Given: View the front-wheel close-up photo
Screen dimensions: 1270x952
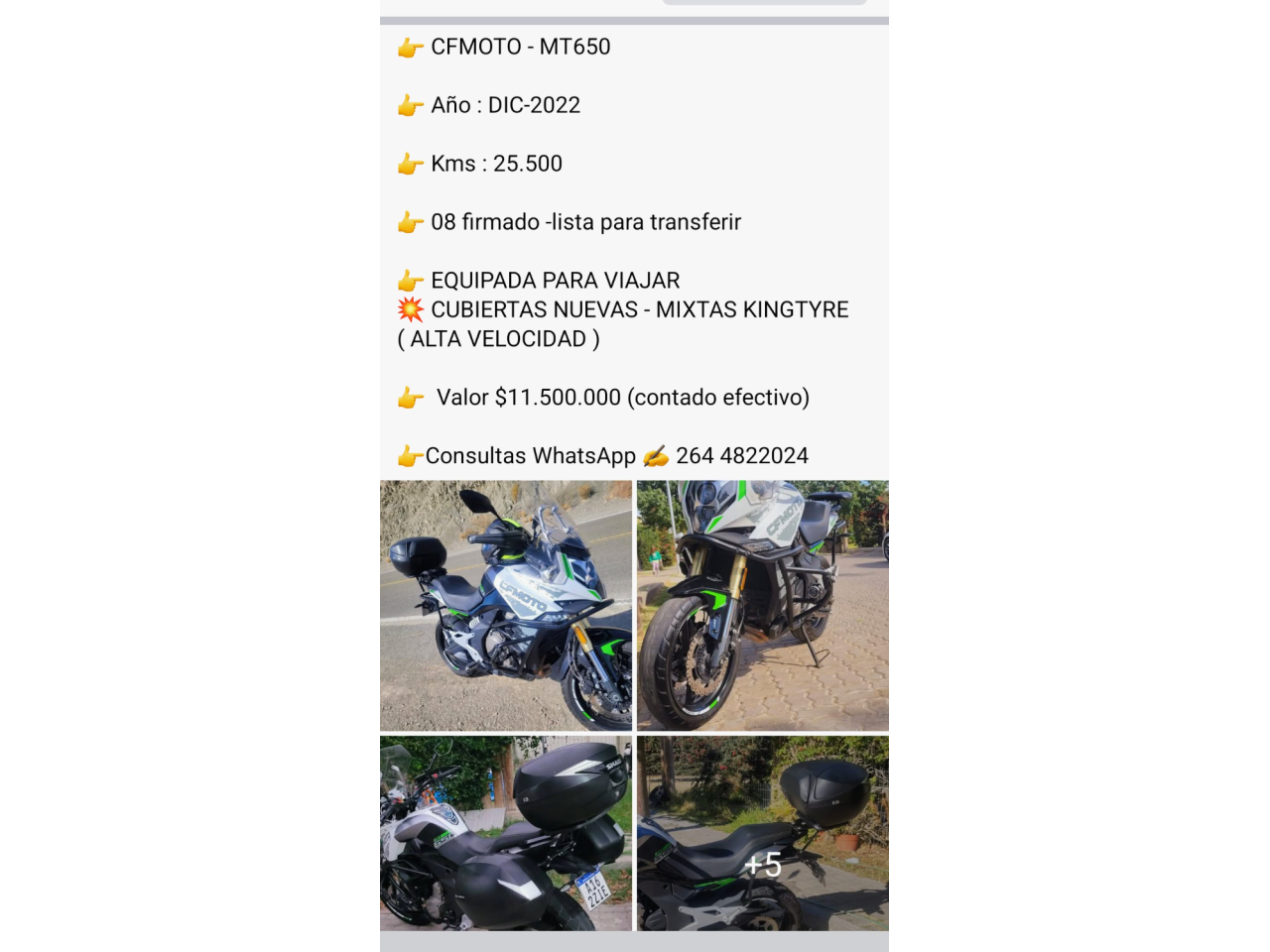Looking at the screenshot, I should pos(762,606).
